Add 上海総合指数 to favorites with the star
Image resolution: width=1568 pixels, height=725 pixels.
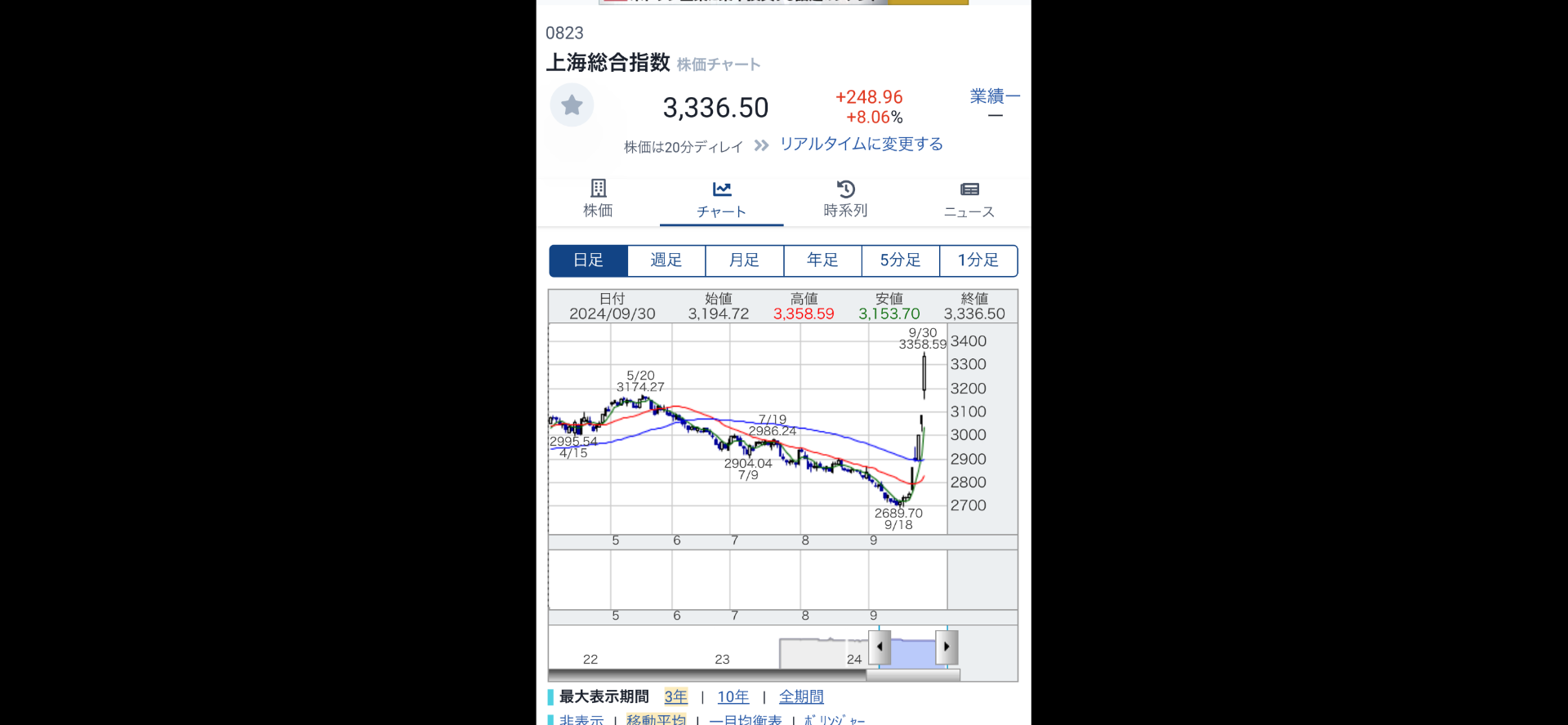click(x=572, y=105)
